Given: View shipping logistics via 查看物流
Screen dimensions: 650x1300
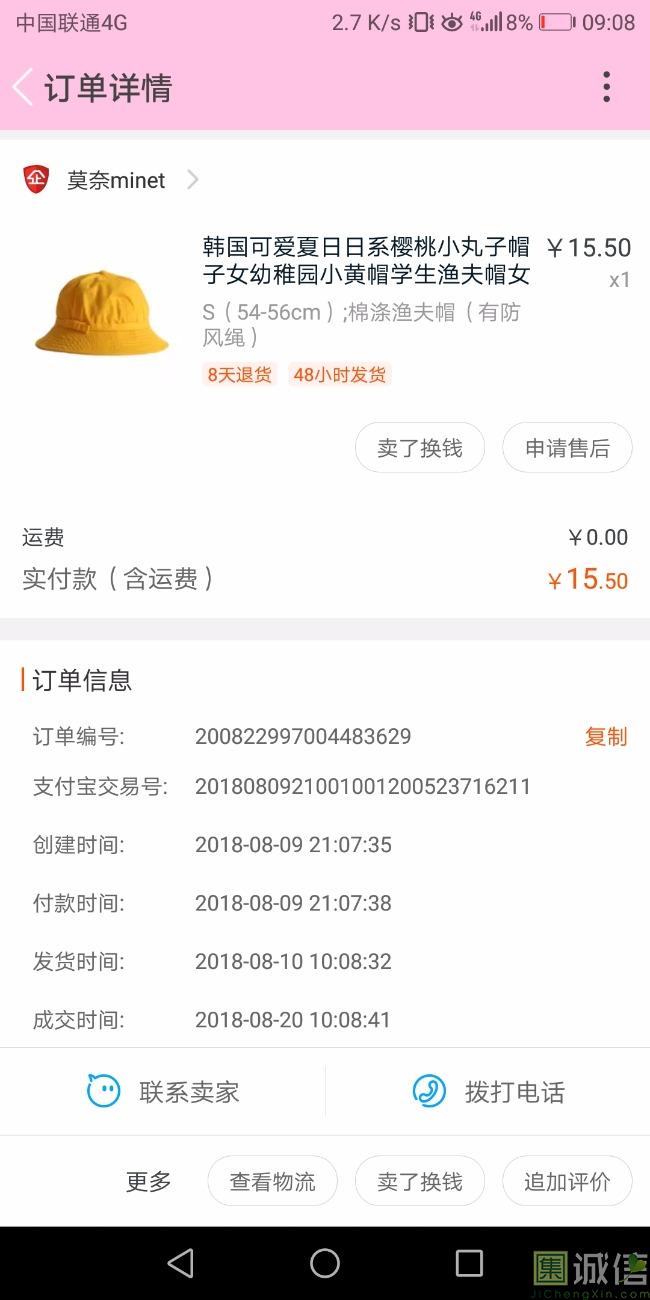Looking at the screenshot, I should tap(272, 1181).
